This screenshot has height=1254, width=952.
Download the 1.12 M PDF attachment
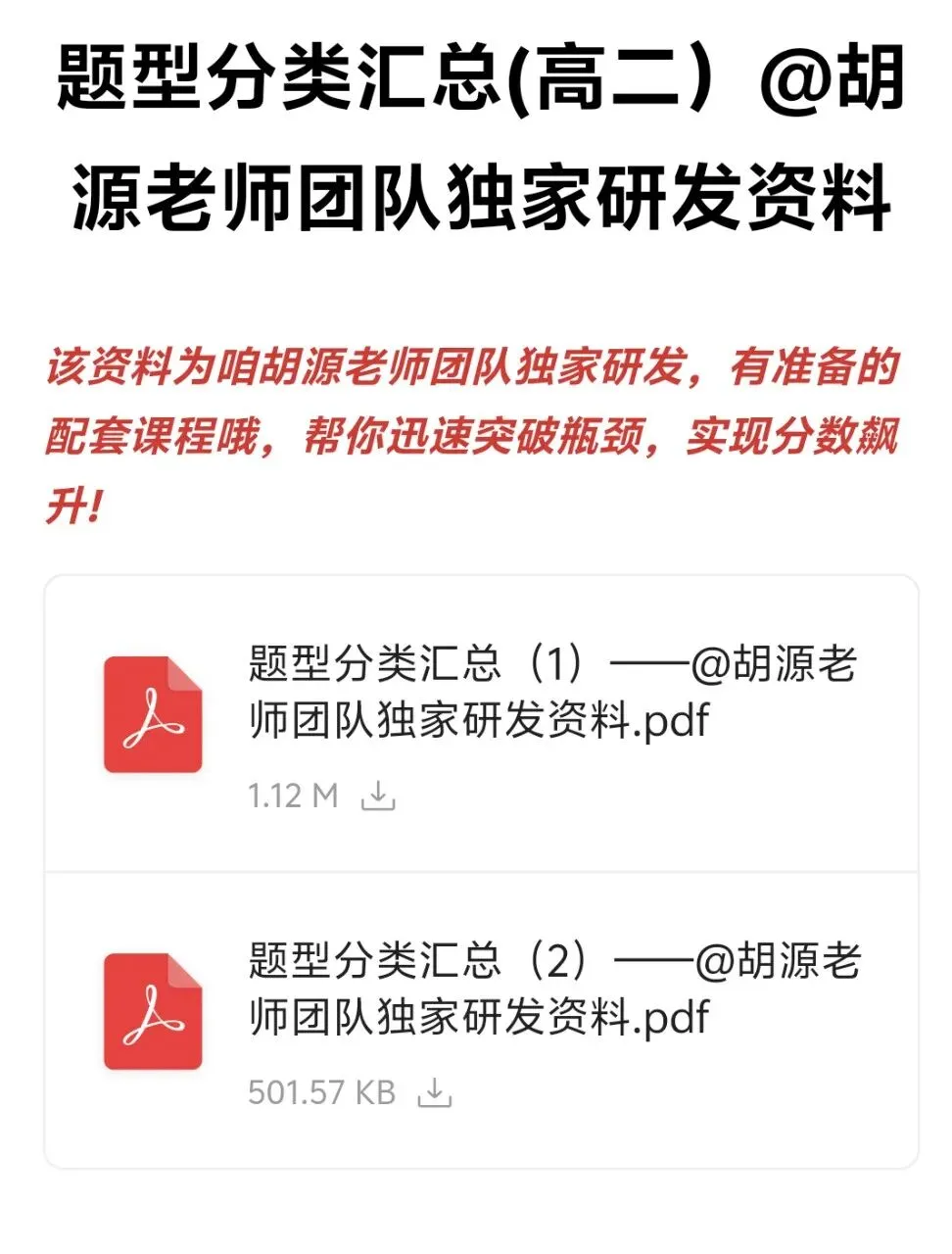(x=378, y=796)
